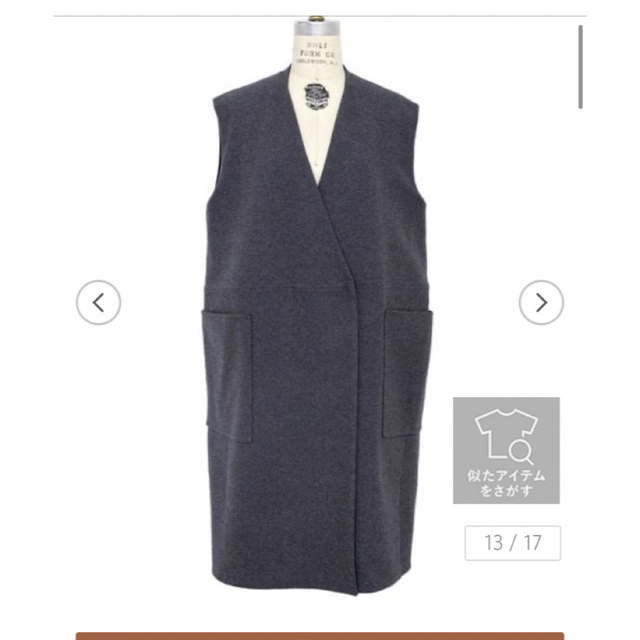The image size is (640, 640).
Task: Go to the previous product image
Action: point(98,302)
